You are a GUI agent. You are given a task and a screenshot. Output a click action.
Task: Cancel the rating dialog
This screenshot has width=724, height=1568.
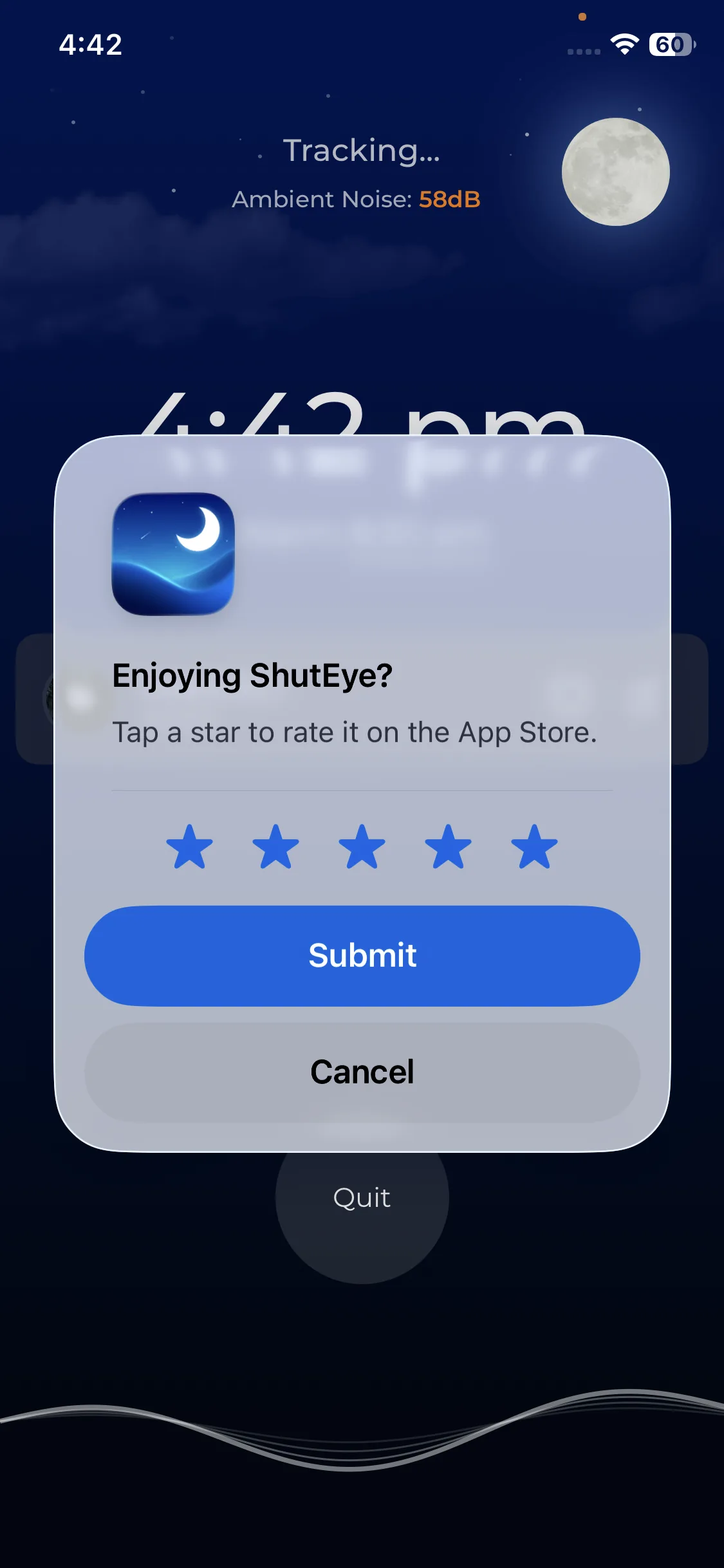(x=362, y=1072)
